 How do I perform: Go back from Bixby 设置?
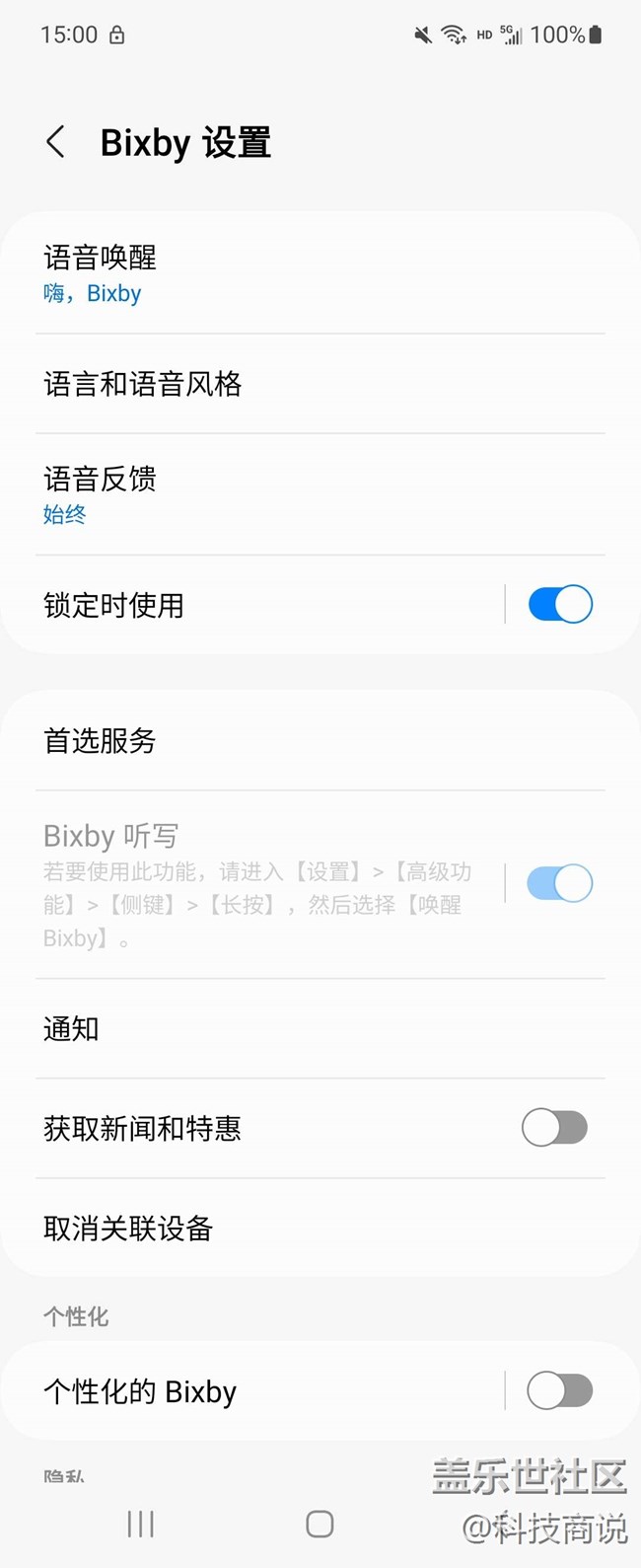click(56, 142)
